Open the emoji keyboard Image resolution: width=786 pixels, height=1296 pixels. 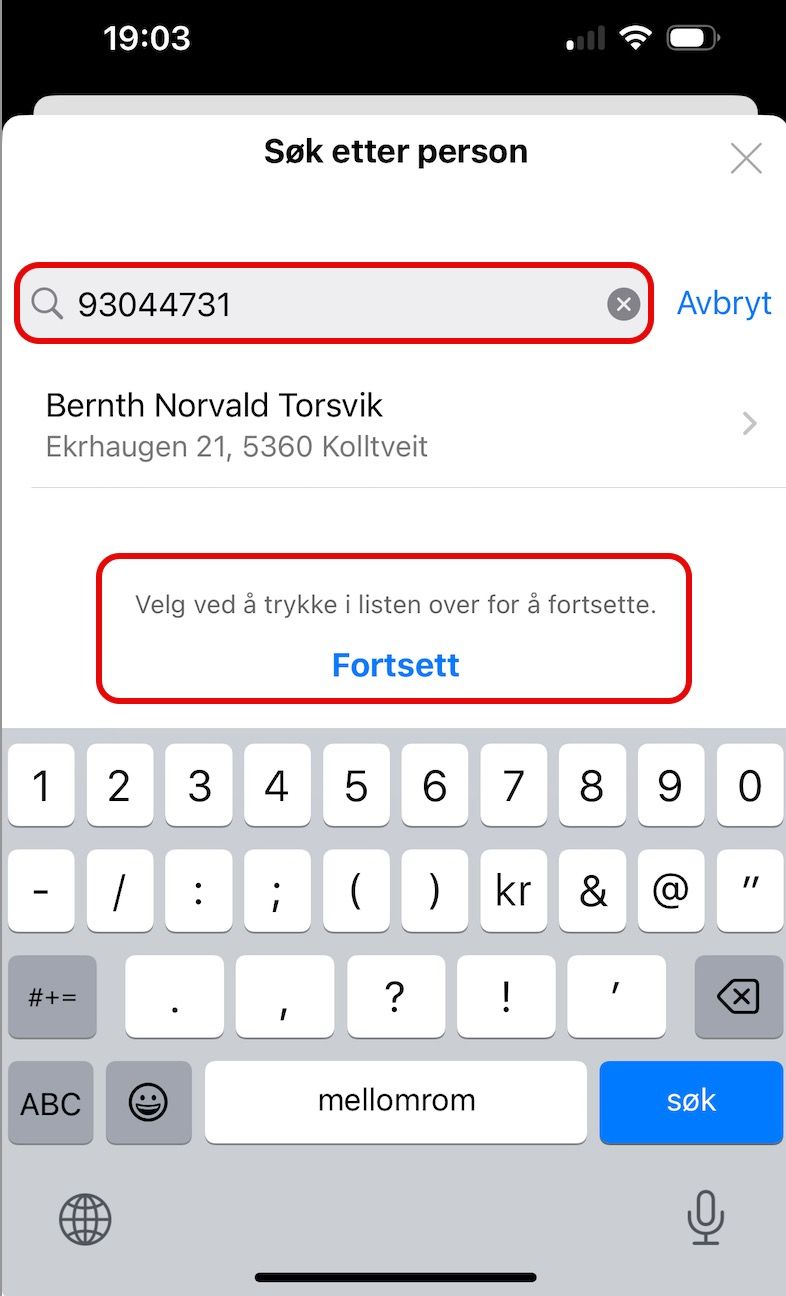click(149, 1103)
